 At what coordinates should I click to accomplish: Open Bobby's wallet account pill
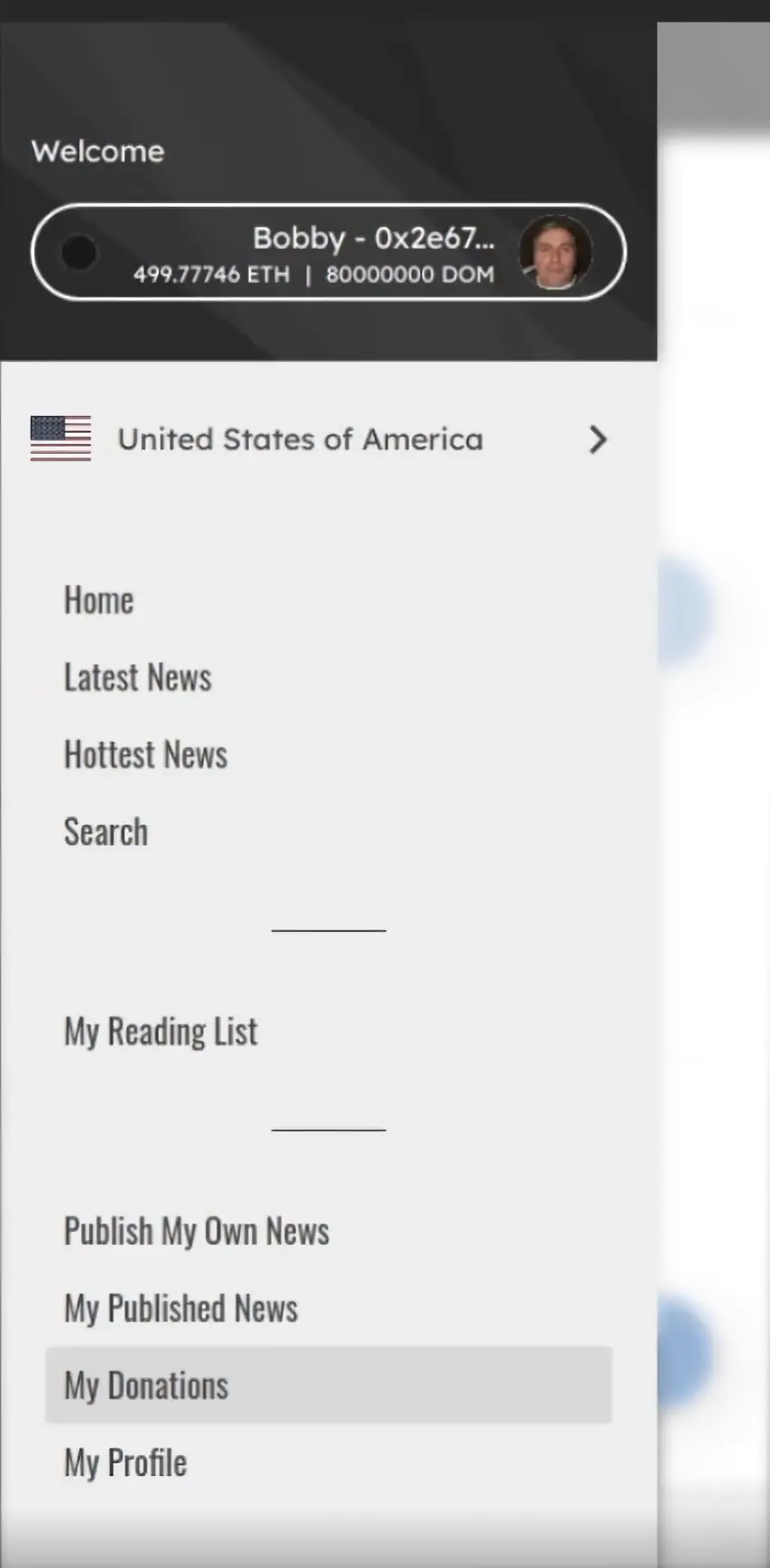point(328,253)
